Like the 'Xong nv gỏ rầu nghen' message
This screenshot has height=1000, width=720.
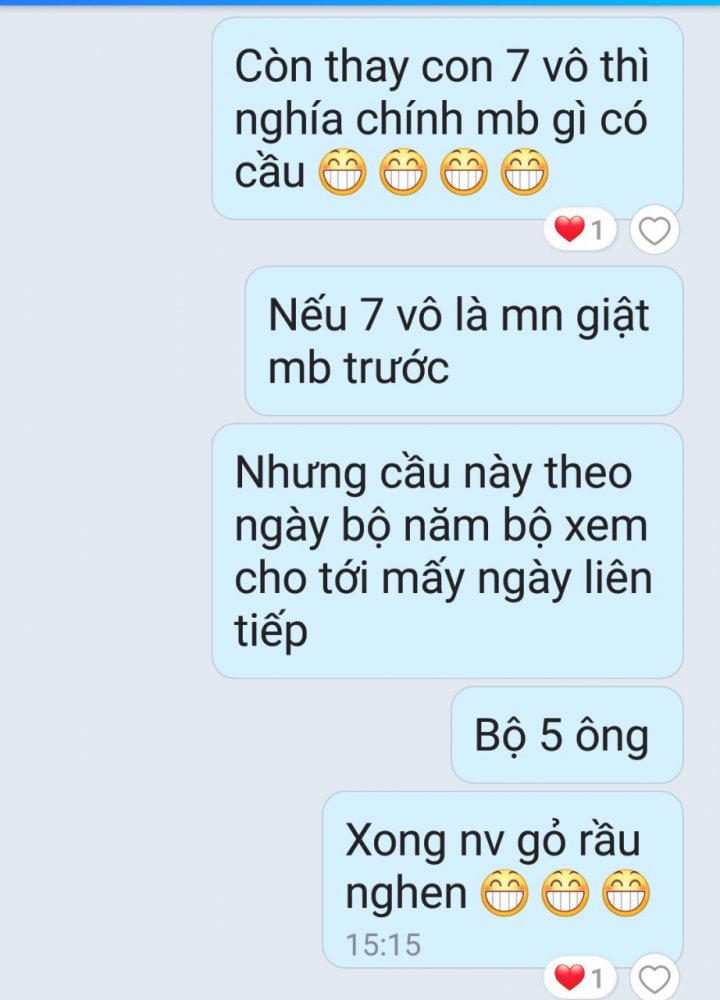654,977
